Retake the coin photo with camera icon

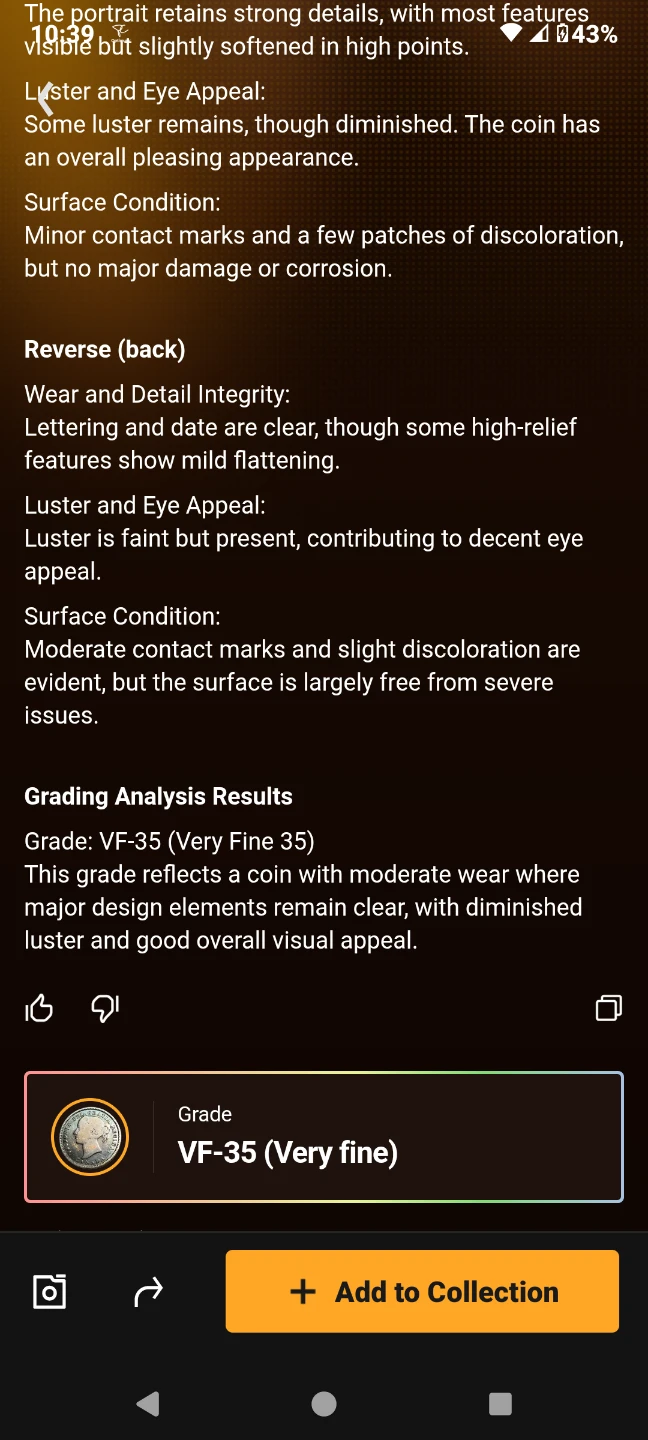49,1292
